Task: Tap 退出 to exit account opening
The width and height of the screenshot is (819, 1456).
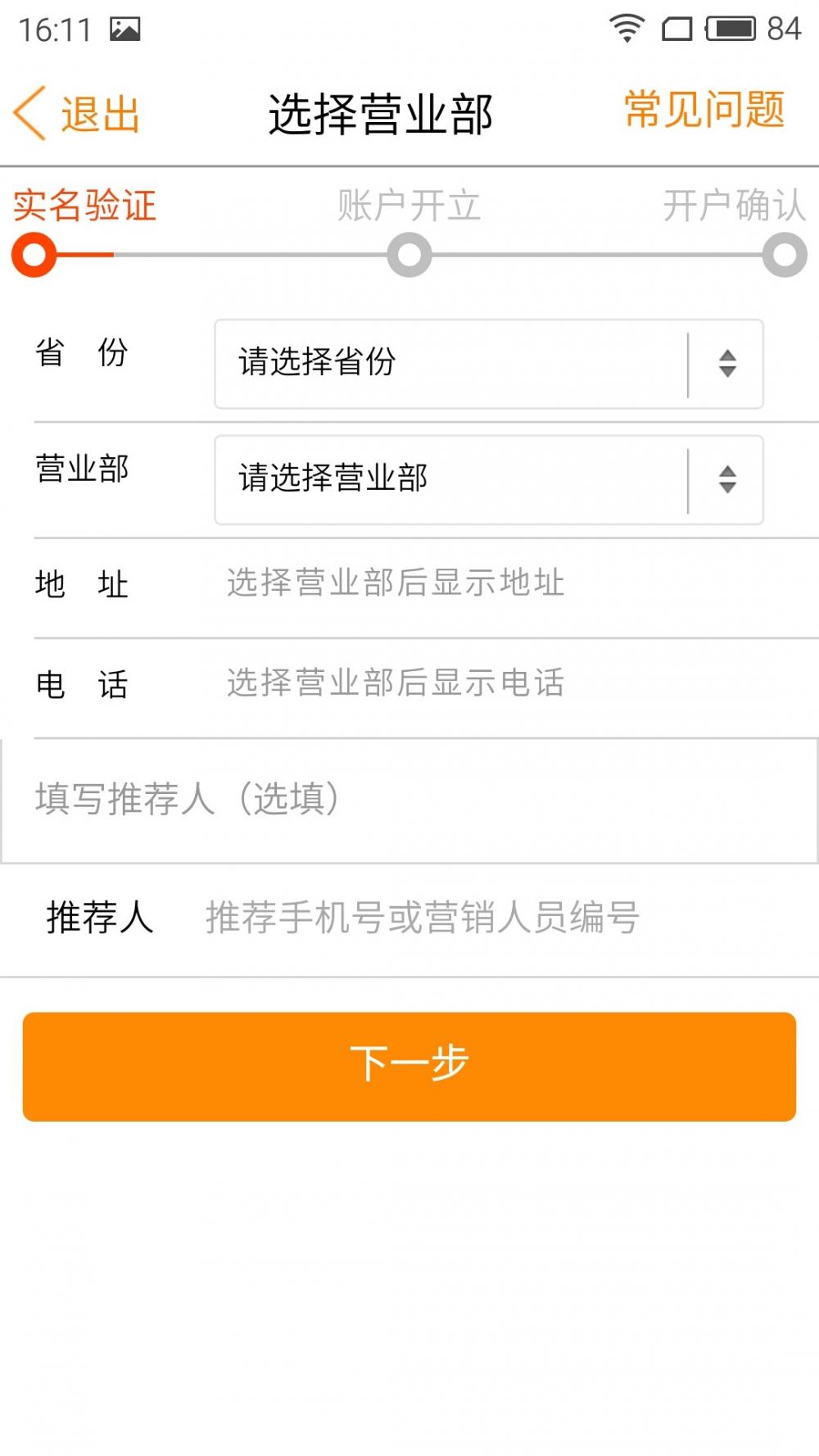Action: click(x=78, y=113)
